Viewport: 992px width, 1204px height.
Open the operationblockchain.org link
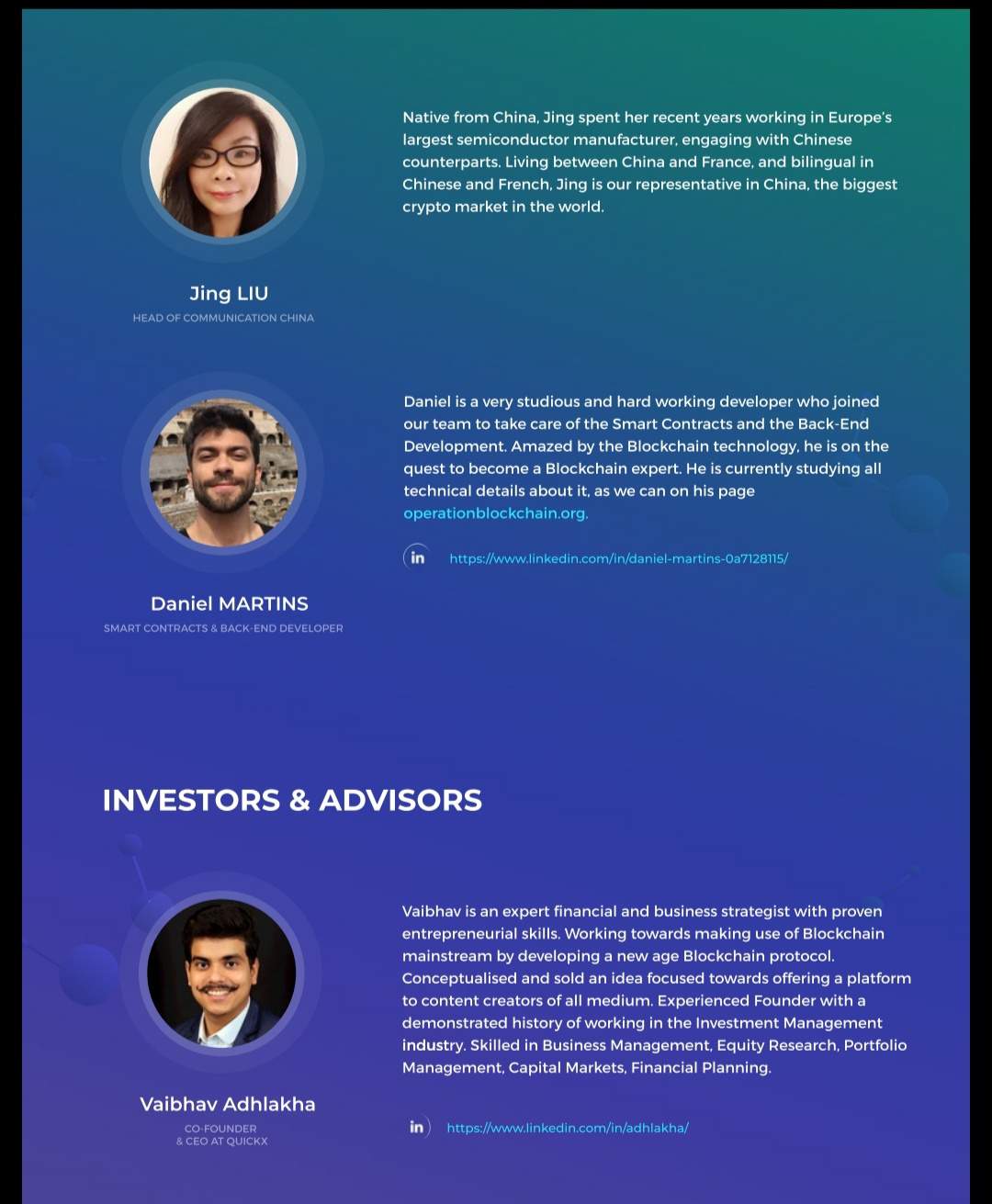[x=495, y=513]
